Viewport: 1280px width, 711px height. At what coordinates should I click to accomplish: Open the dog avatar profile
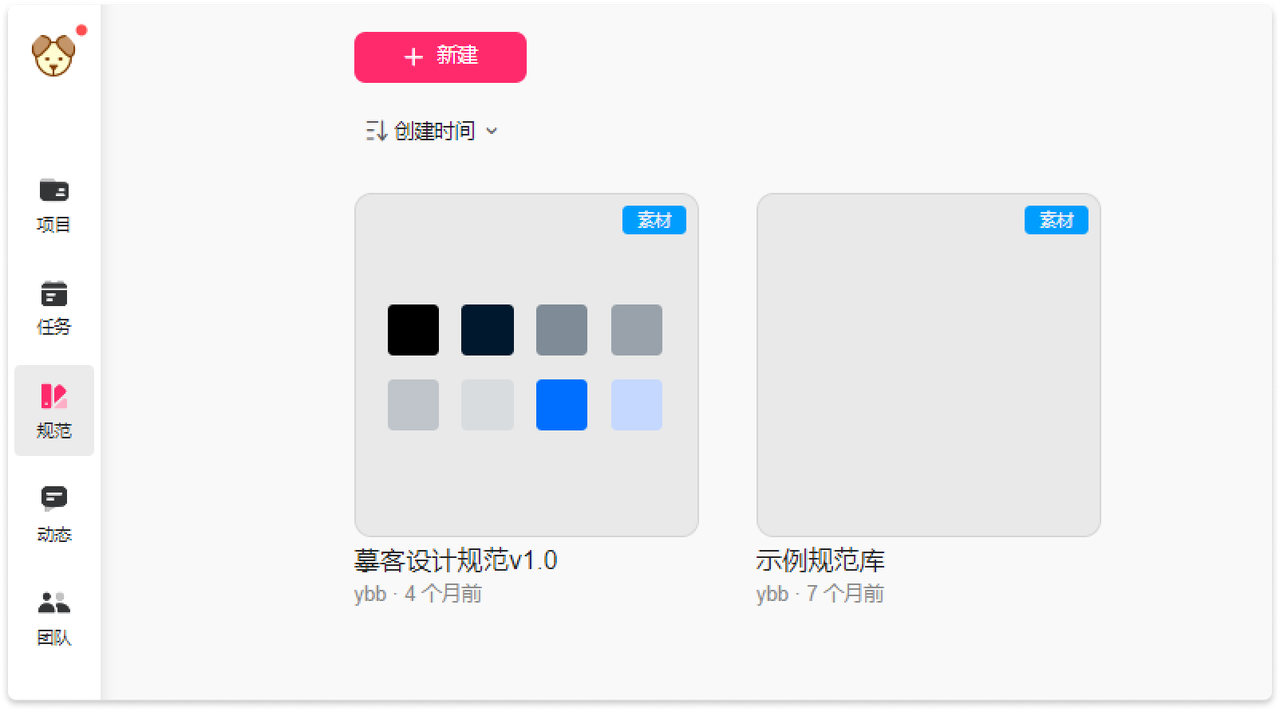tap(53, 56)
